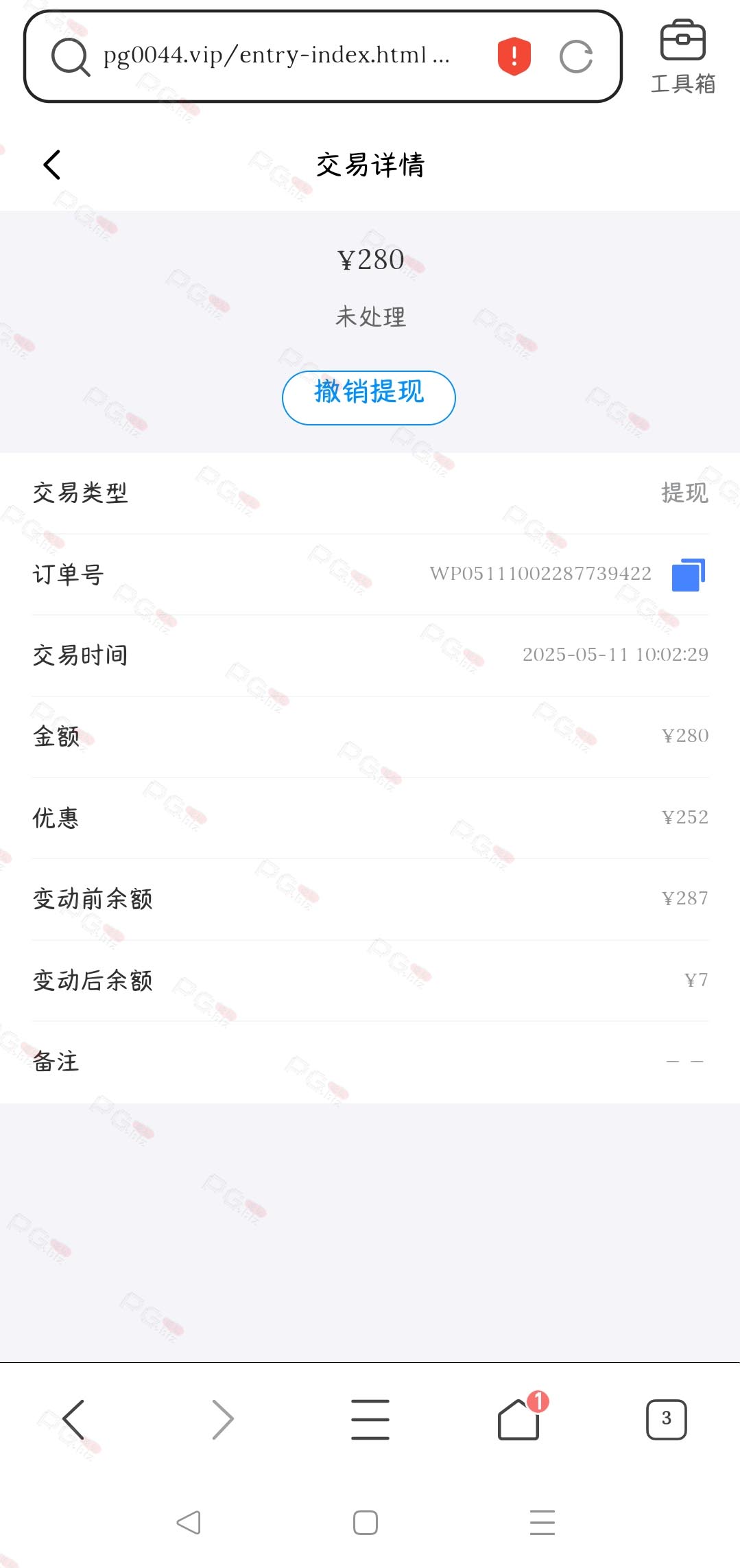Viewport: 740px width, 1568px height.
Task: Go back from 交易详情 page
Action: click(x=52, y=165)
